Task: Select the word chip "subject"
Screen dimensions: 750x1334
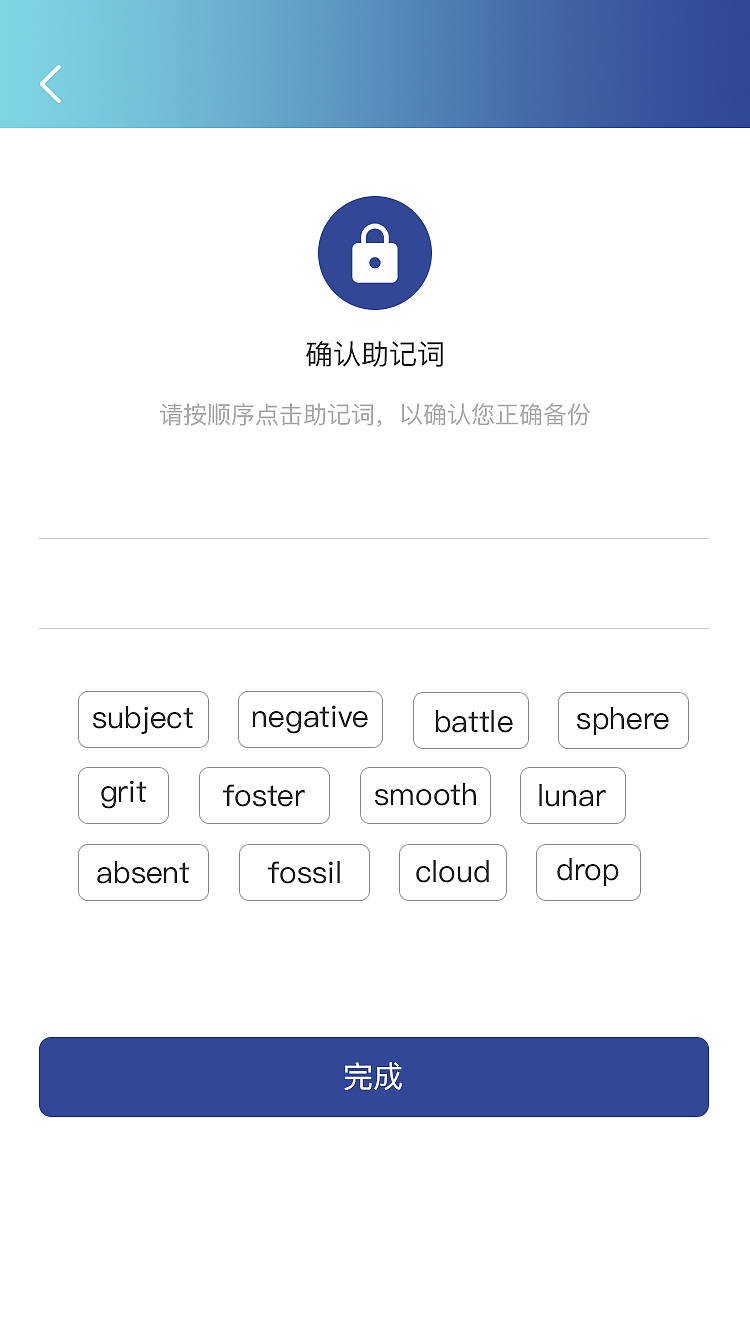Action: 143,719
